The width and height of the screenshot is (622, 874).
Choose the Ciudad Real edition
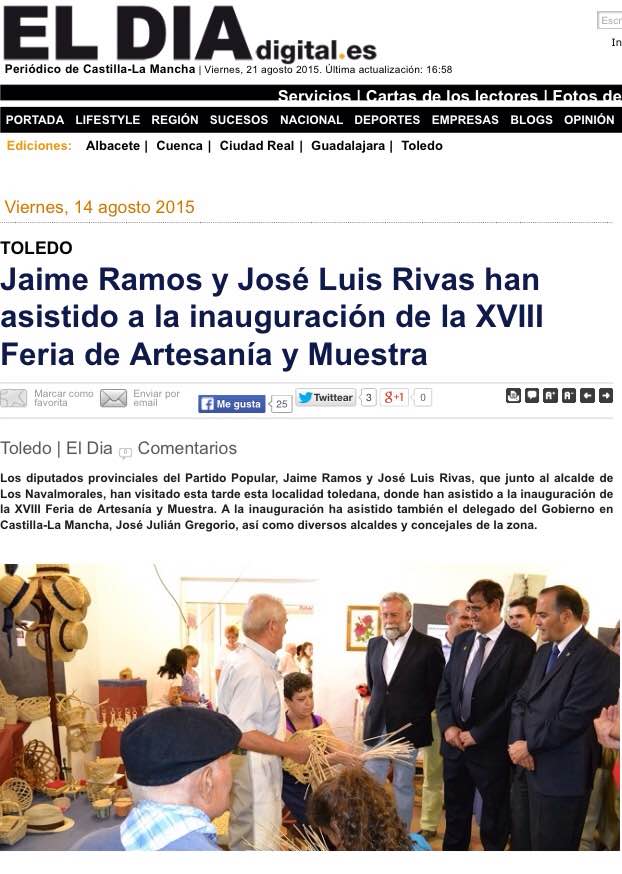[257, 146]
